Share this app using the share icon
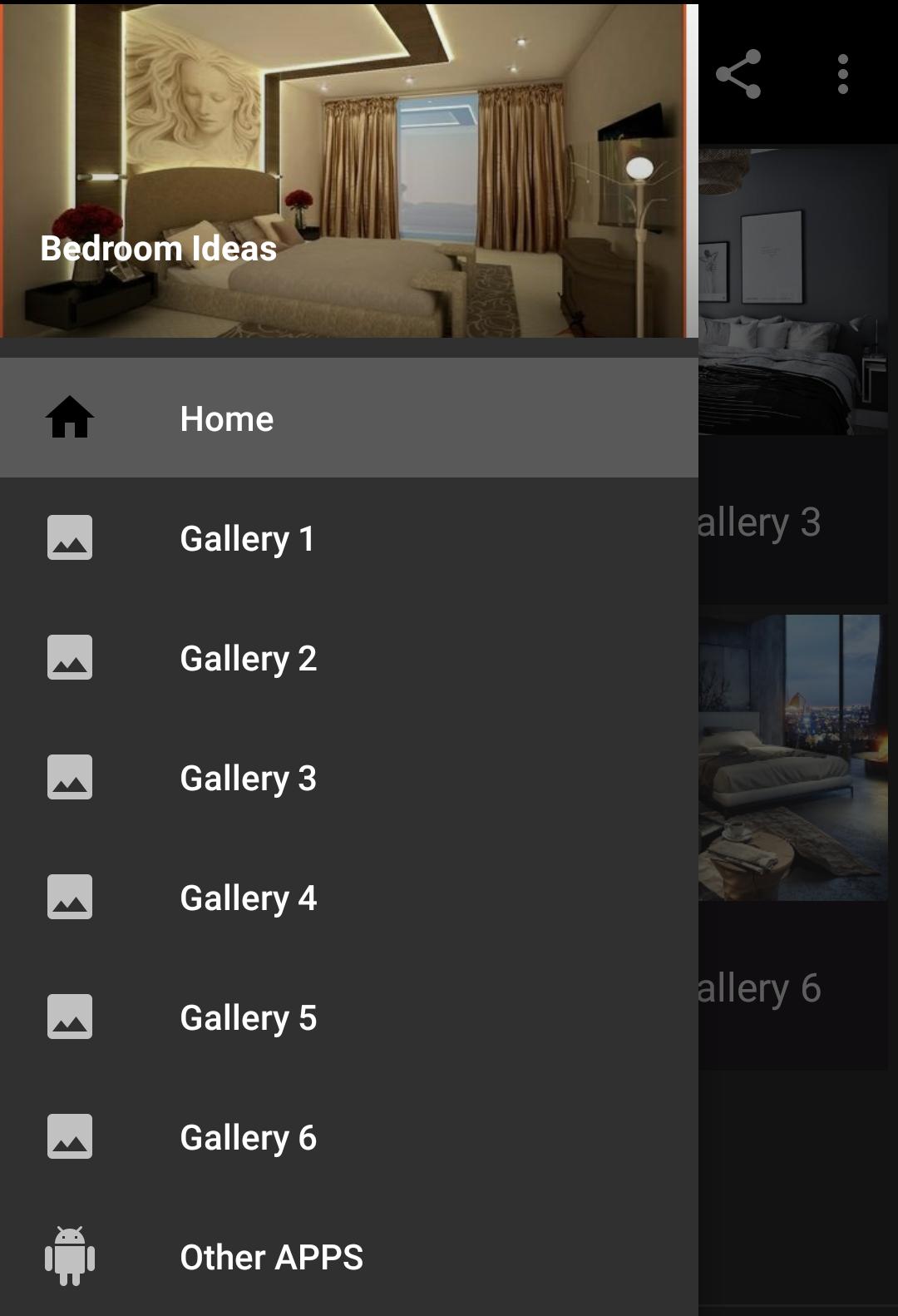This screenshot has height=1316, width=898. [738, 74]
